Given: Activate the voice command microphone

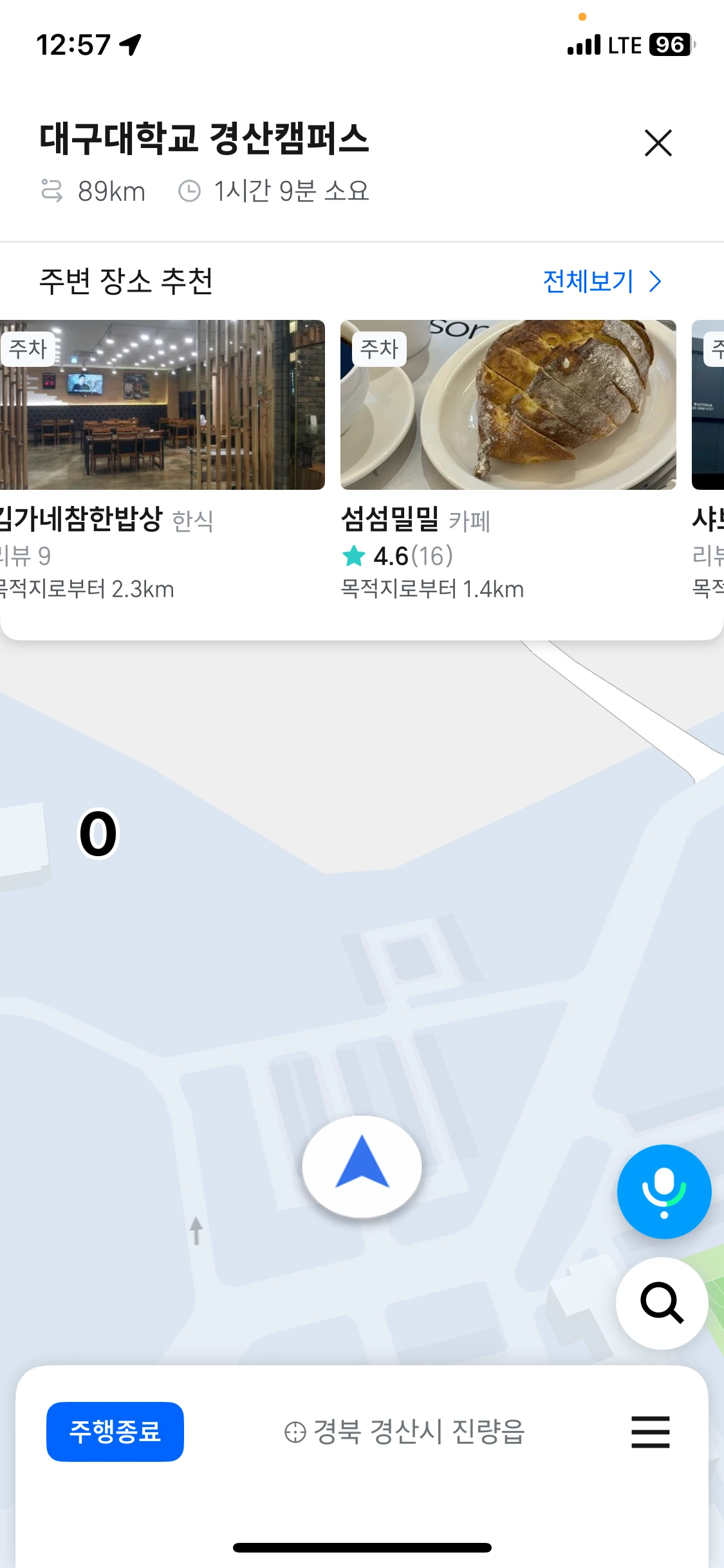Looking at the screenshot, I should [664, 1191].
